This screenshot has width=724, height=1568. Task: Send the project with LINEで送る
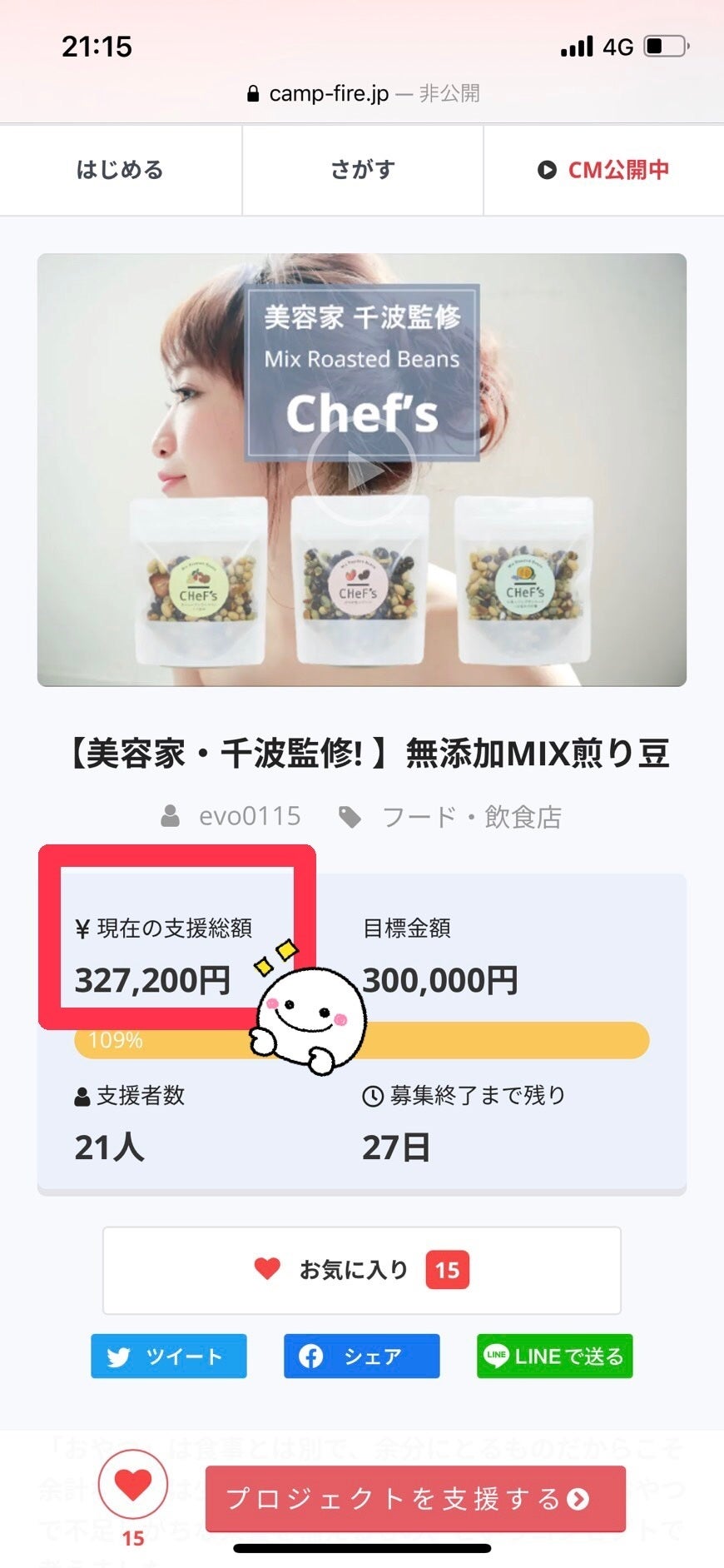(554, 1356)
